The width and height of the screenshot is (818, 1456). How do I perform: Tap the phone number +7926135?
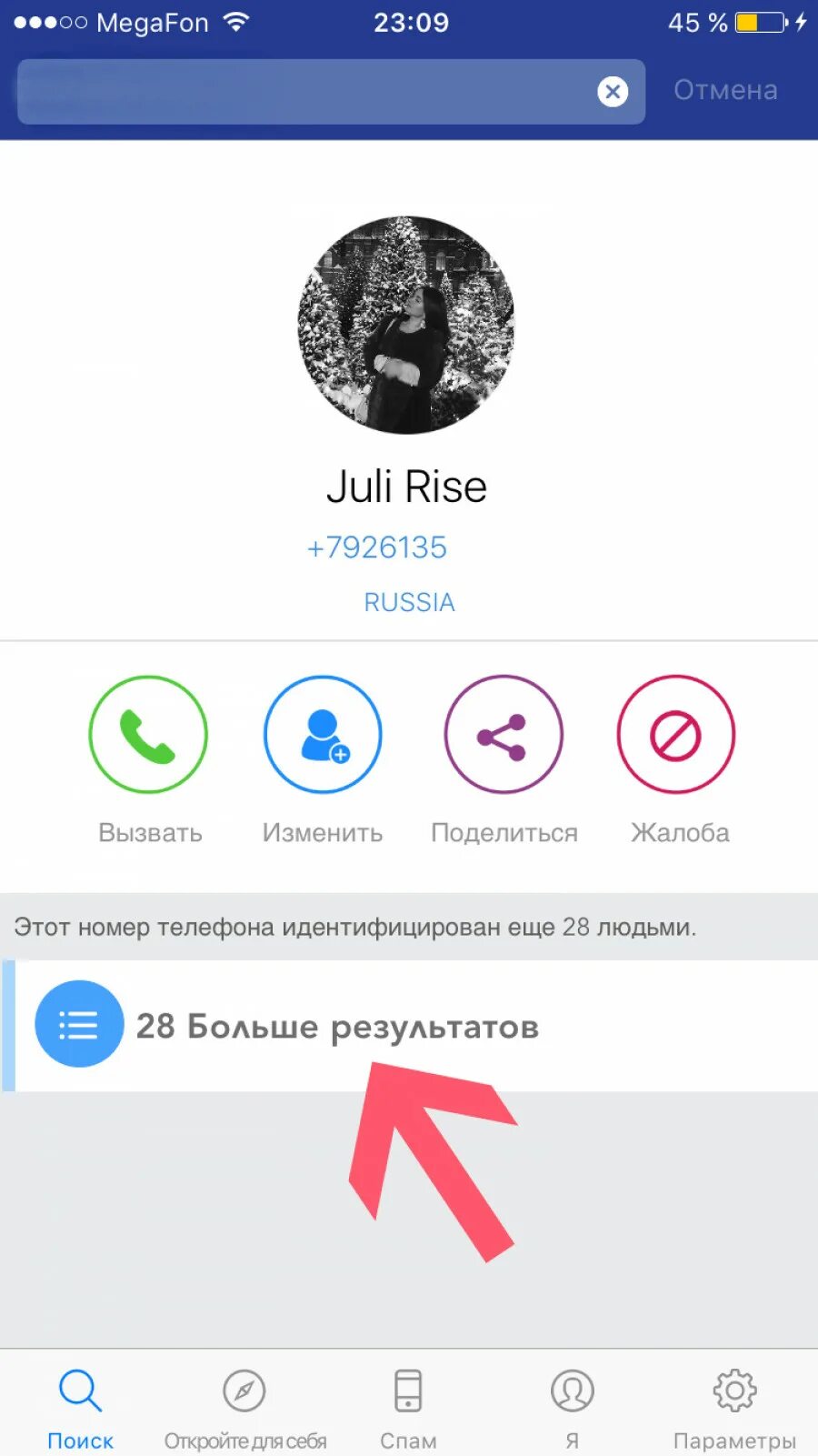(377, 547)
